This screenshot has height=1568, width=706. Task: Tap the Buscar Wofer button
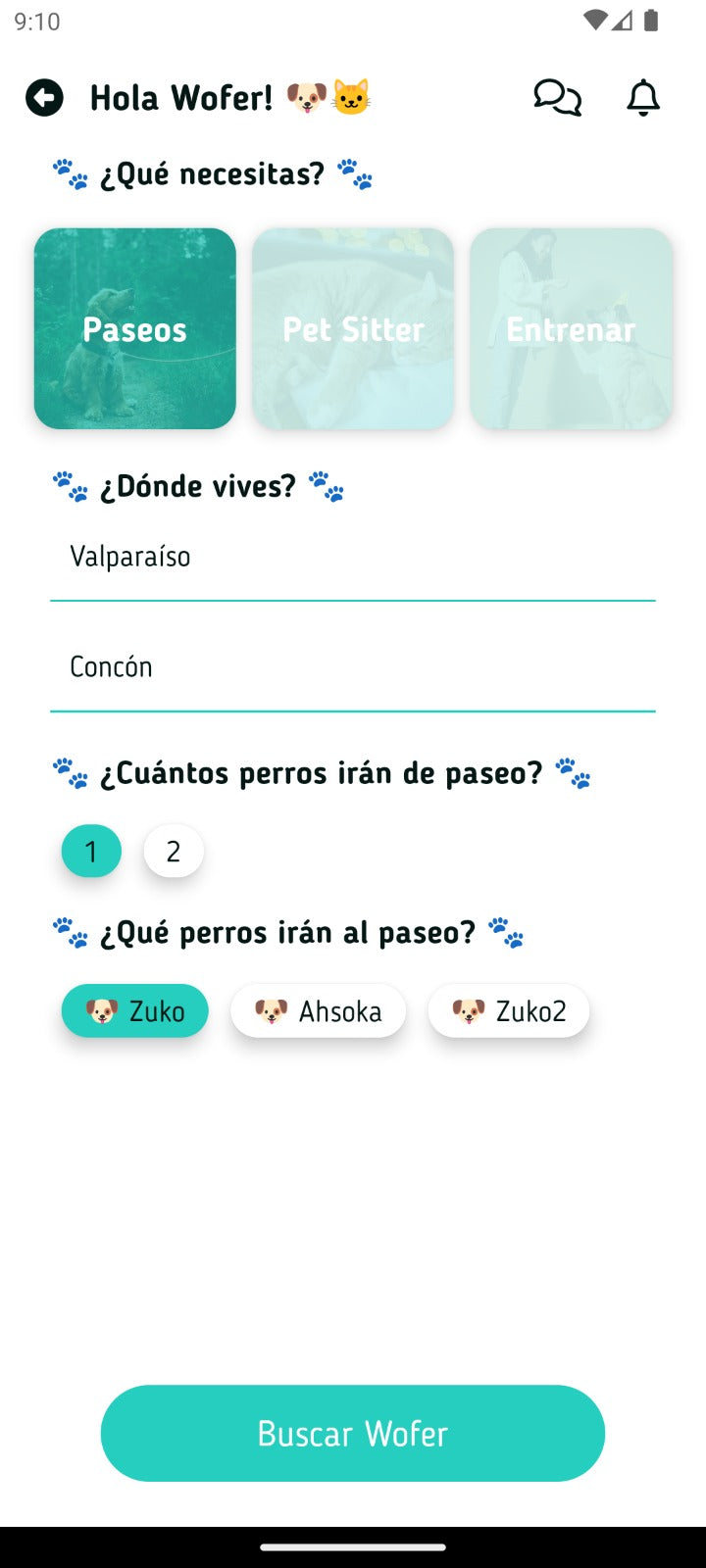point(353,1433)
